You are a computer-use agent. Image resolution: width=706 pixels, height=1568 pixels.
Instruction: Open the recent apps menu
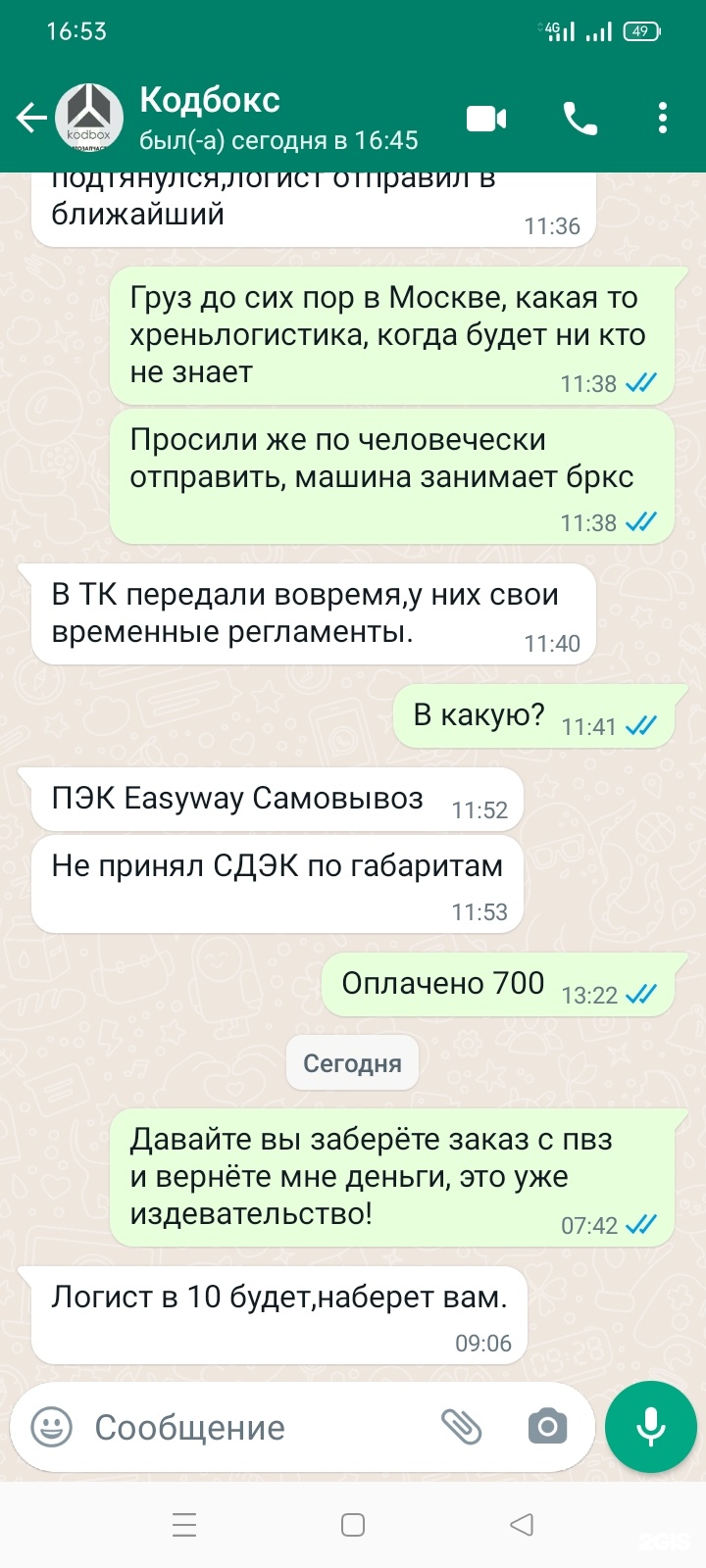pos(184,1525)
